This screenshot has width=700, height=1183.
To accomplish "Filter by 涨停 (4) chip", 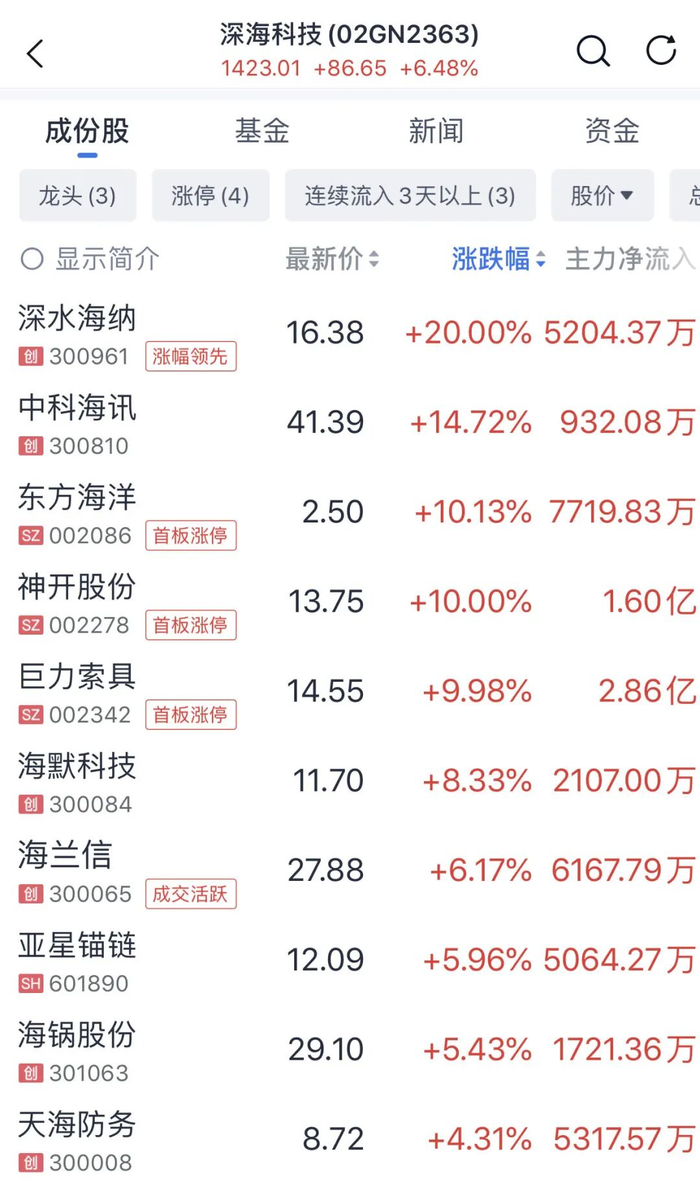I will point(210,195).
